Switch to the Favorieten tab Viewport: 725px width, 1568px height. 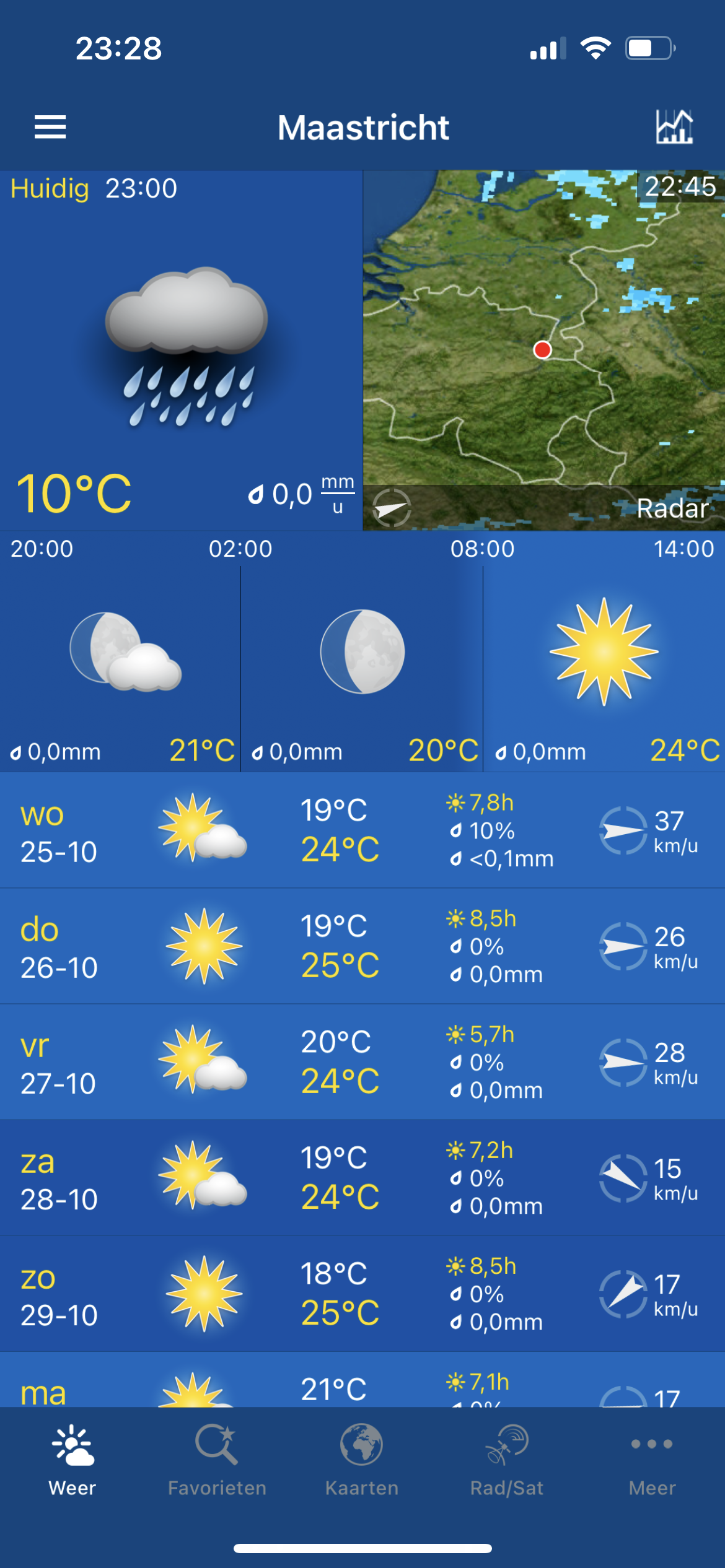[x=217, y=1460]
